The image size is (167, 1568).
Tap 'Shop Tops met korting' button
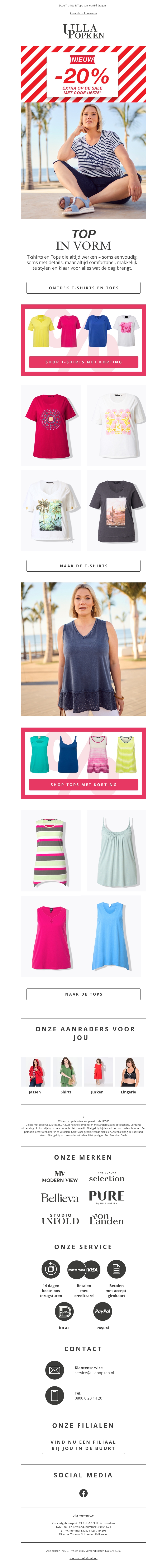(83, 785)
